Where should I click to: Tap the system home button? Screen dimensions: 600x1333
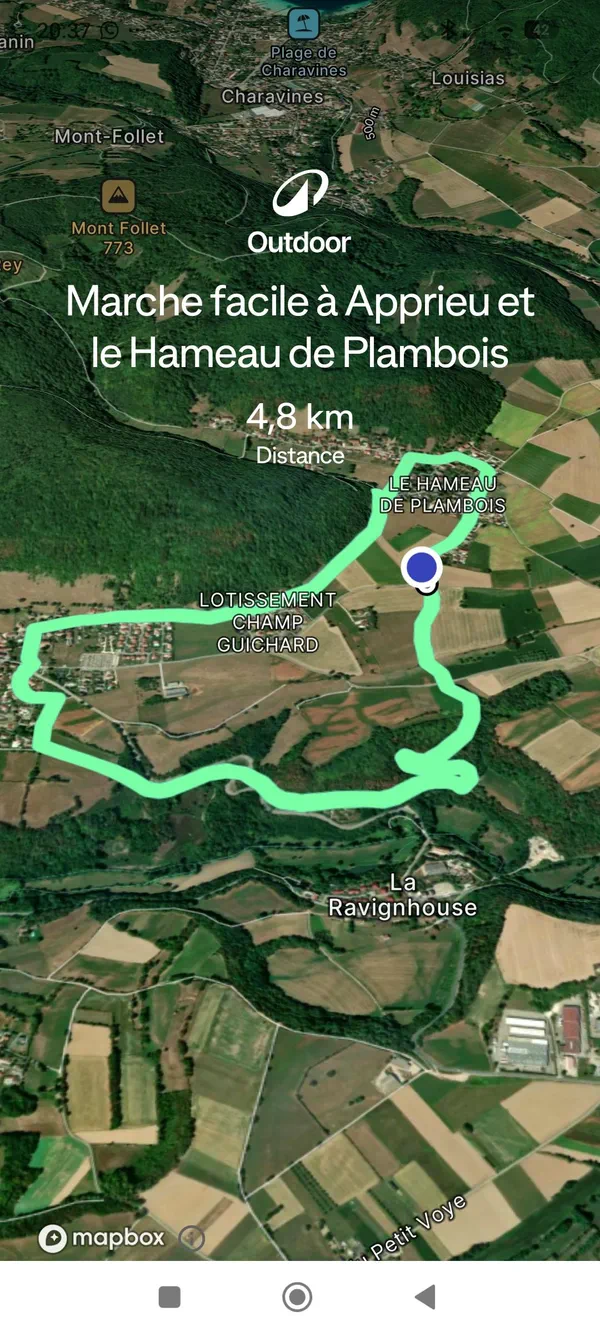pos(297,1297)
